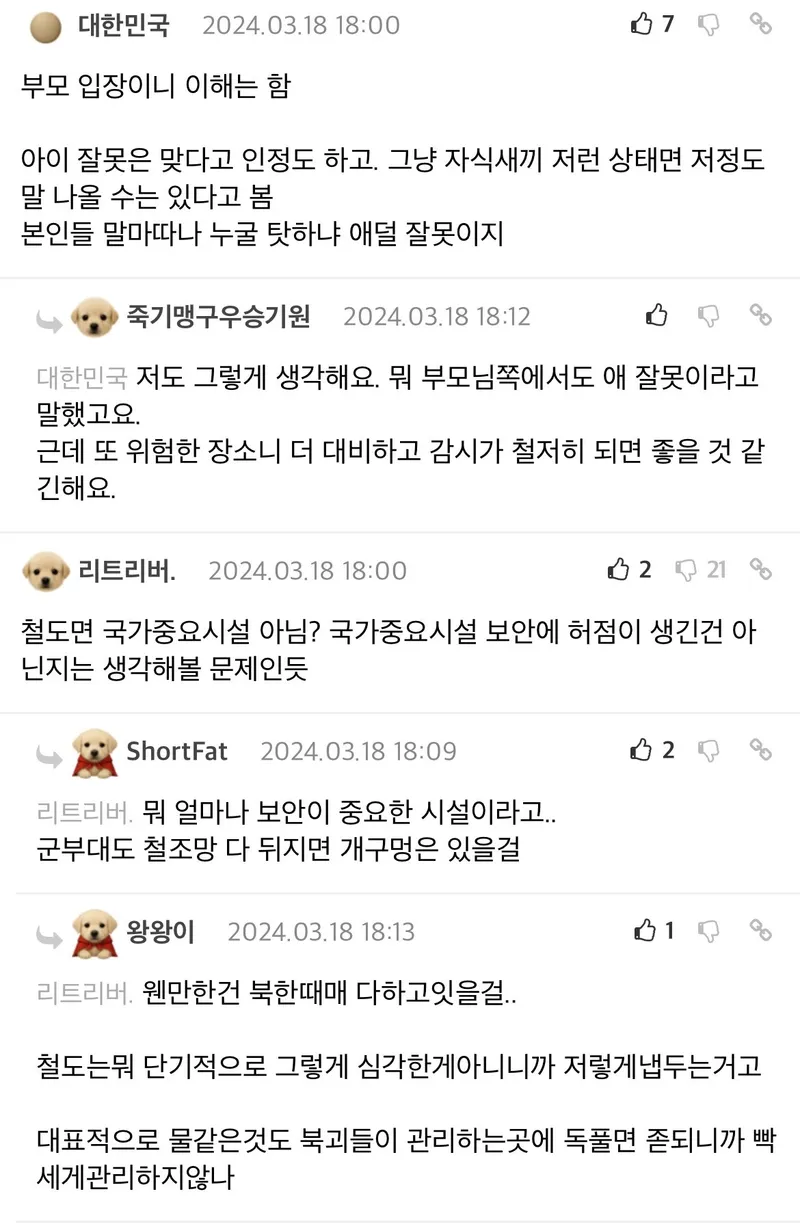Like 대한민국's comment
800x1231 pixels.
[x=642, y=24]
